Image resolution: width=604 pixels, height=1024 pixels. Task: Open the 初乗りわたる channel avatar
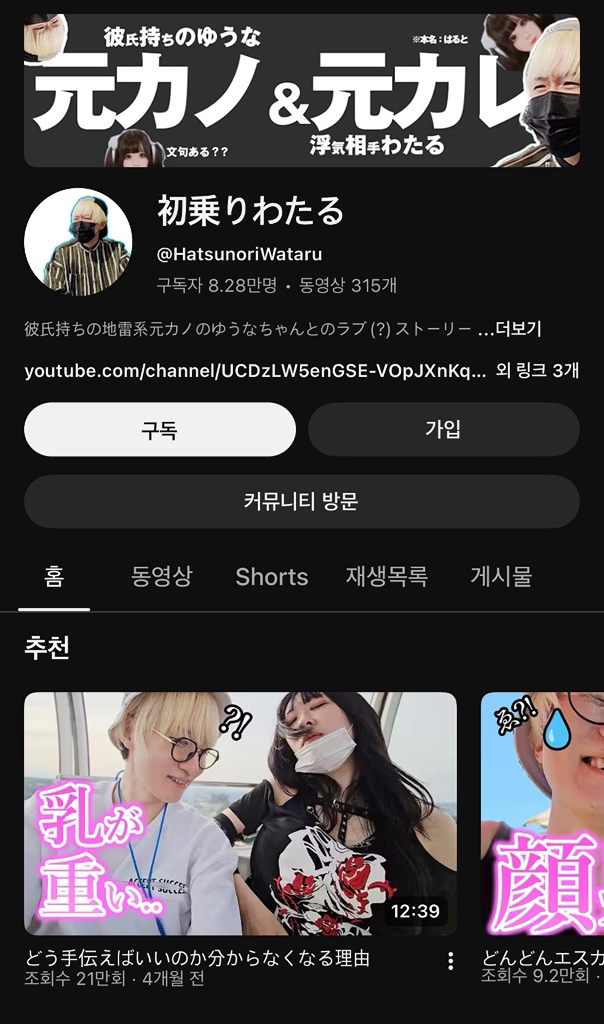(x=78, y=242)
